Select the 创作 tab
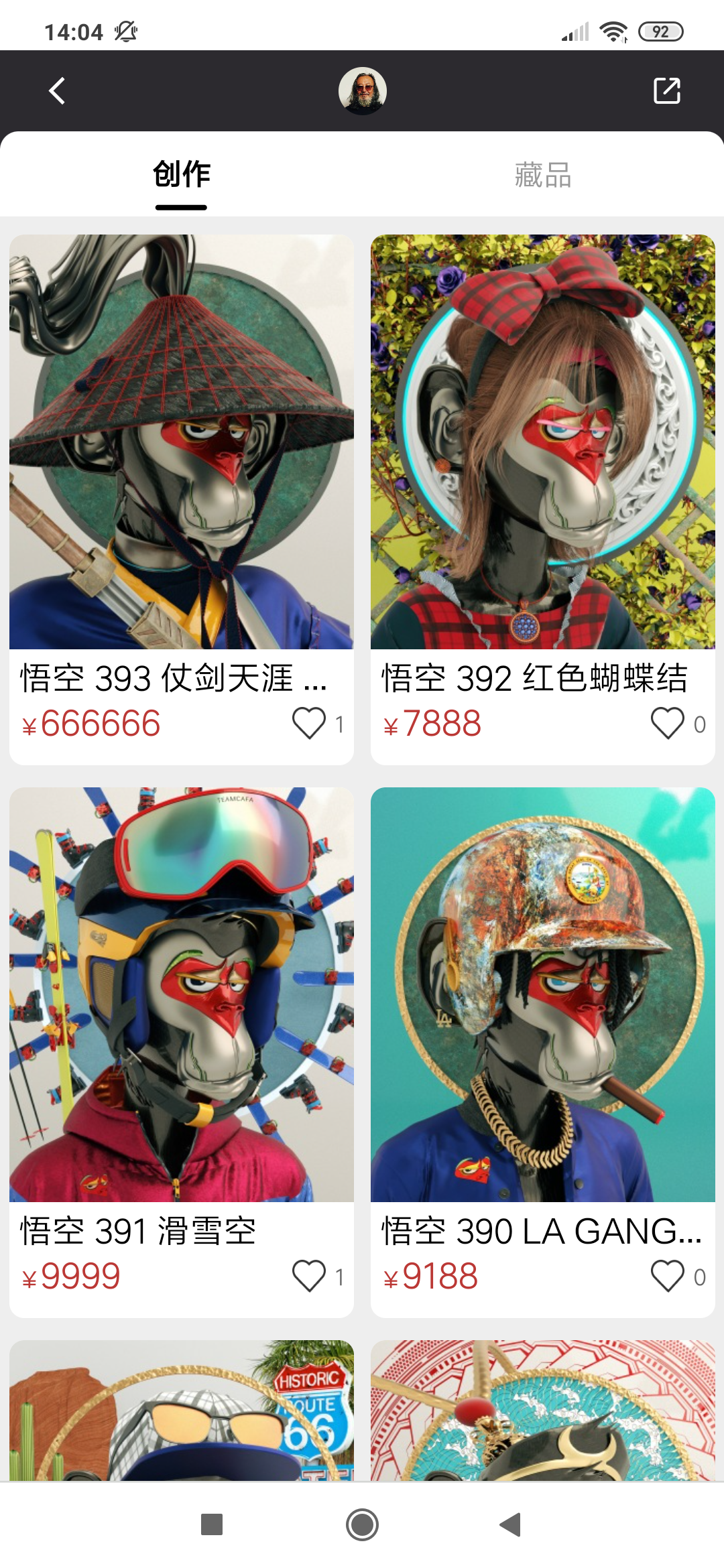The height and width of the screenshot is (1568, 724). (x=181, y=176)
